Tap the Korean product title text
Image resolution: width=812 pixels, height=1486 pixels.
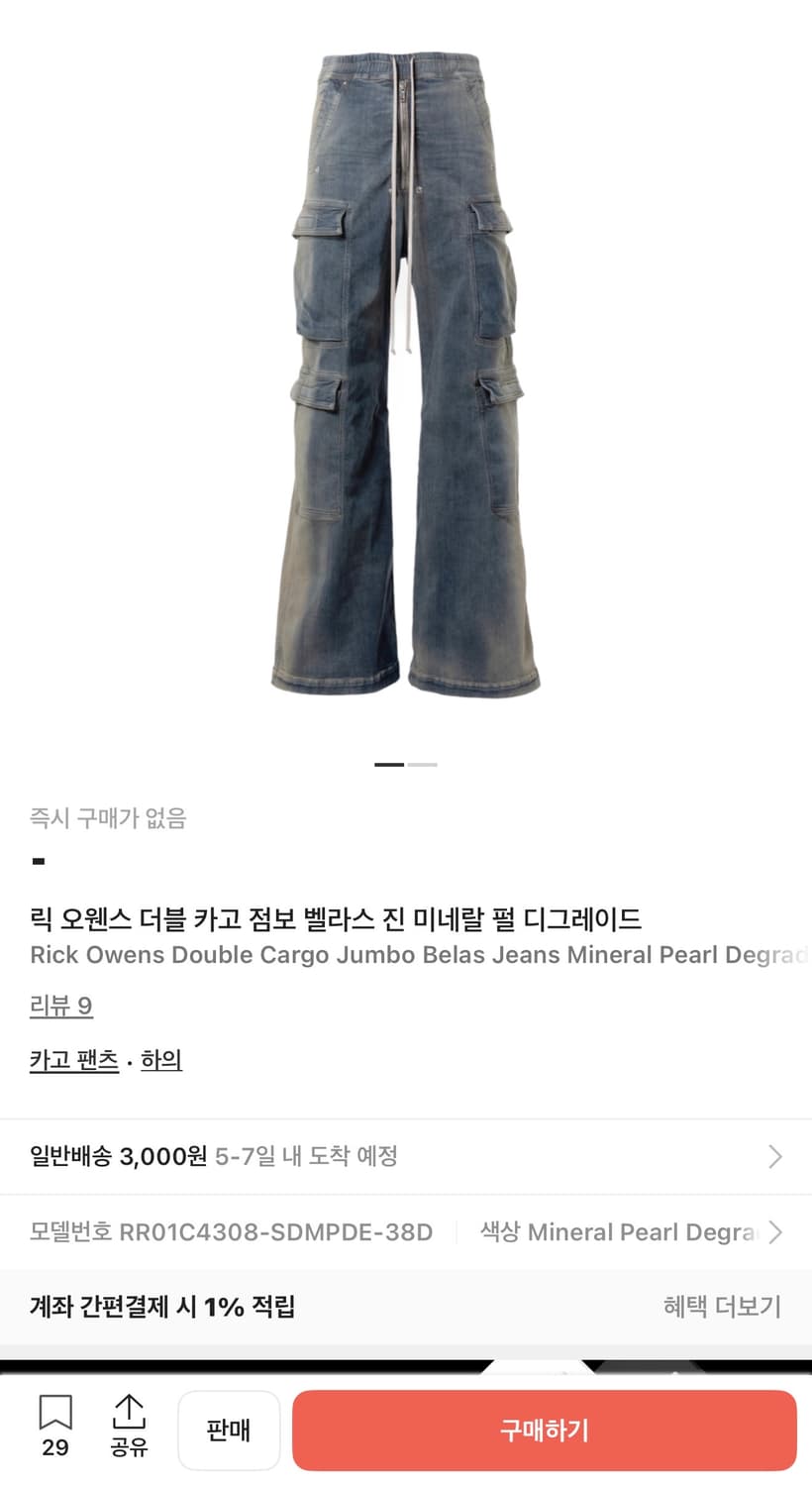click(x=337, y=918)
